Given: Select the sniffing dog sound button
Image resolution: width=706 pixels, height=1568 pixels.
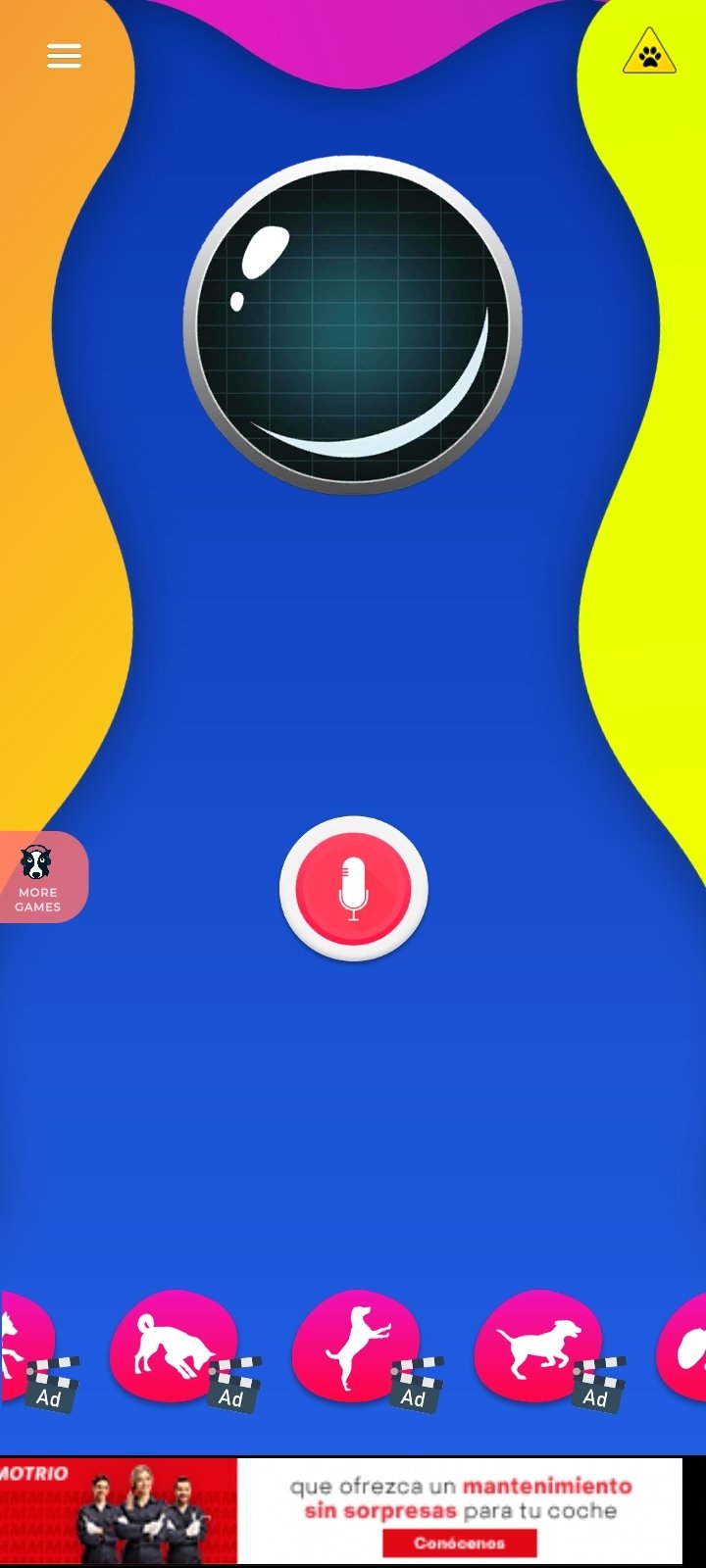Looking at the screenshot, I should 174,1347.
